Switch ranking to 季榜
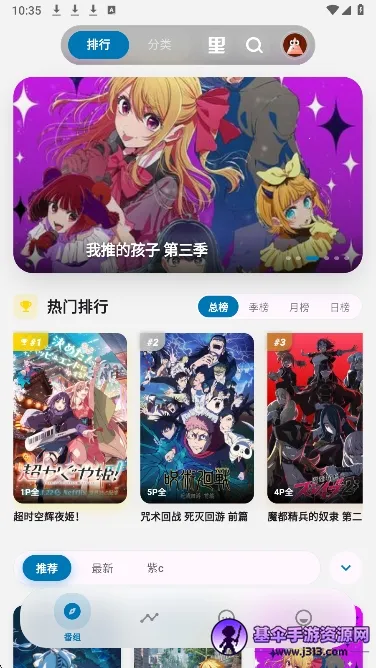Screen dimensions: 376x668 (258, 307)
